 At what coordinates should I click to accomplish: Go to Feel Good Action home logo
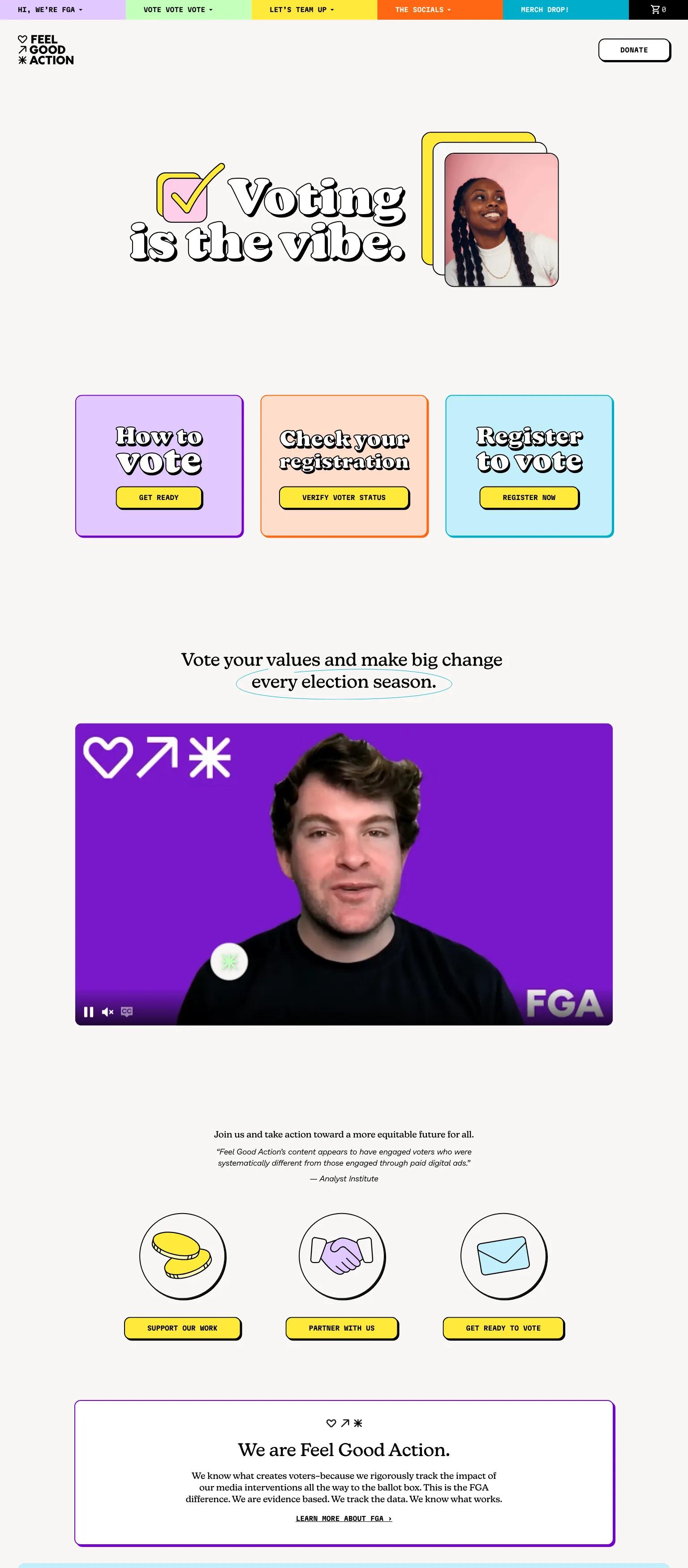tap(46, 50)
